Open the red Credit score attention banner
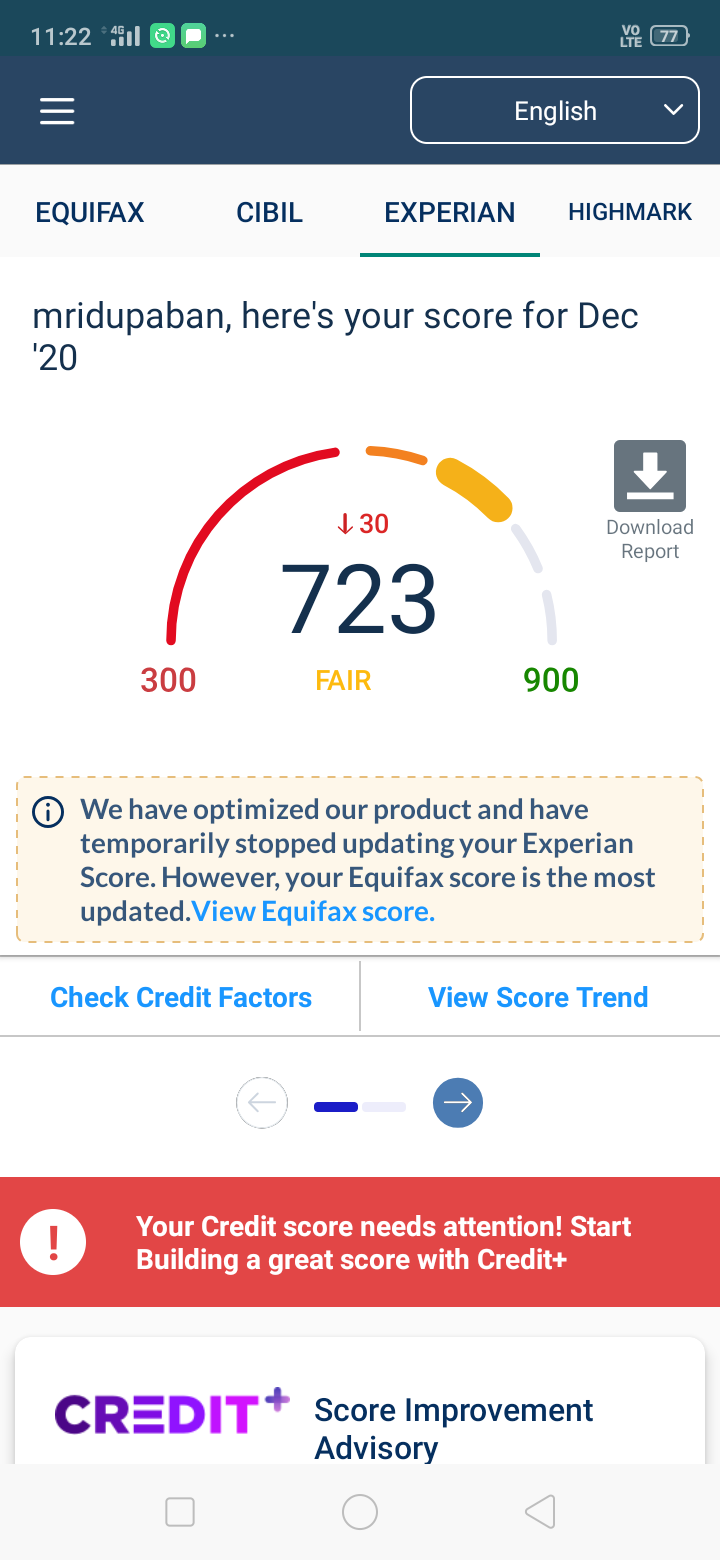The height and width of the screenshot is (1560, 720). (360, 1243)
